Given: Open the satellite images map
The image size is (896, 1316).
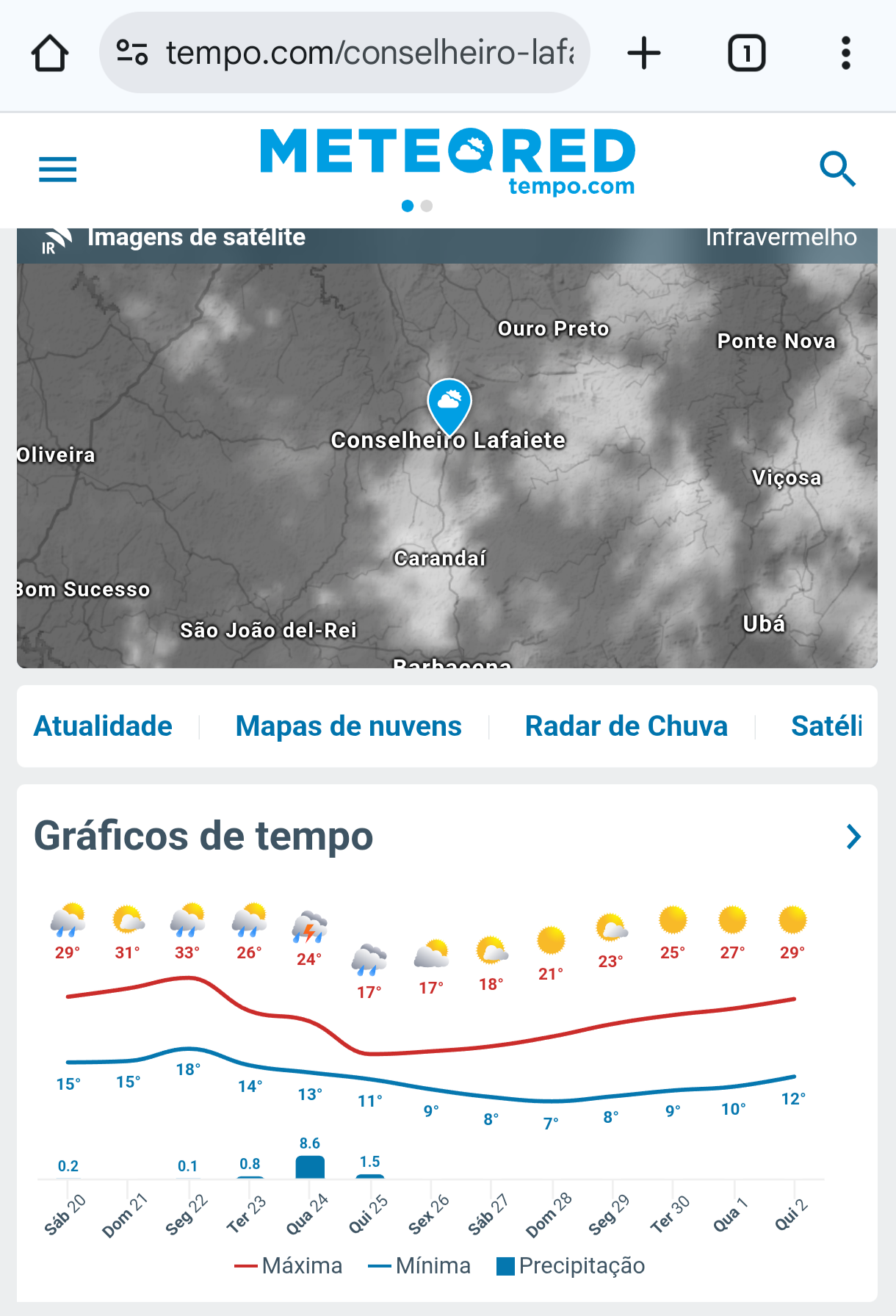Looking at the screenshot, I should point(447,463).
